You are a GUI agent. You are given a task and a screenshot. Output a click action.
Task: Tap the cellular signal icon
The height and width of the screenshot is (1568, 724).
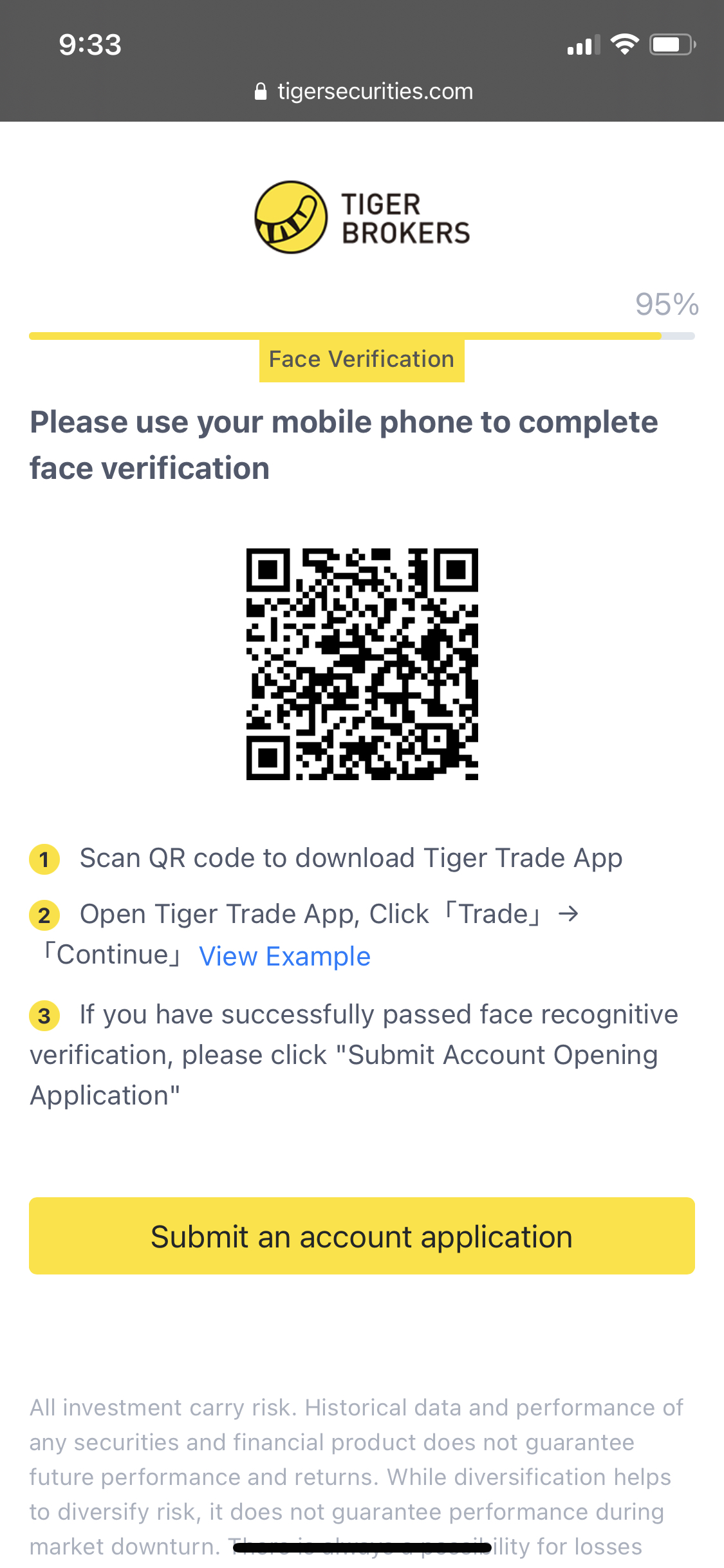point(581,44)
